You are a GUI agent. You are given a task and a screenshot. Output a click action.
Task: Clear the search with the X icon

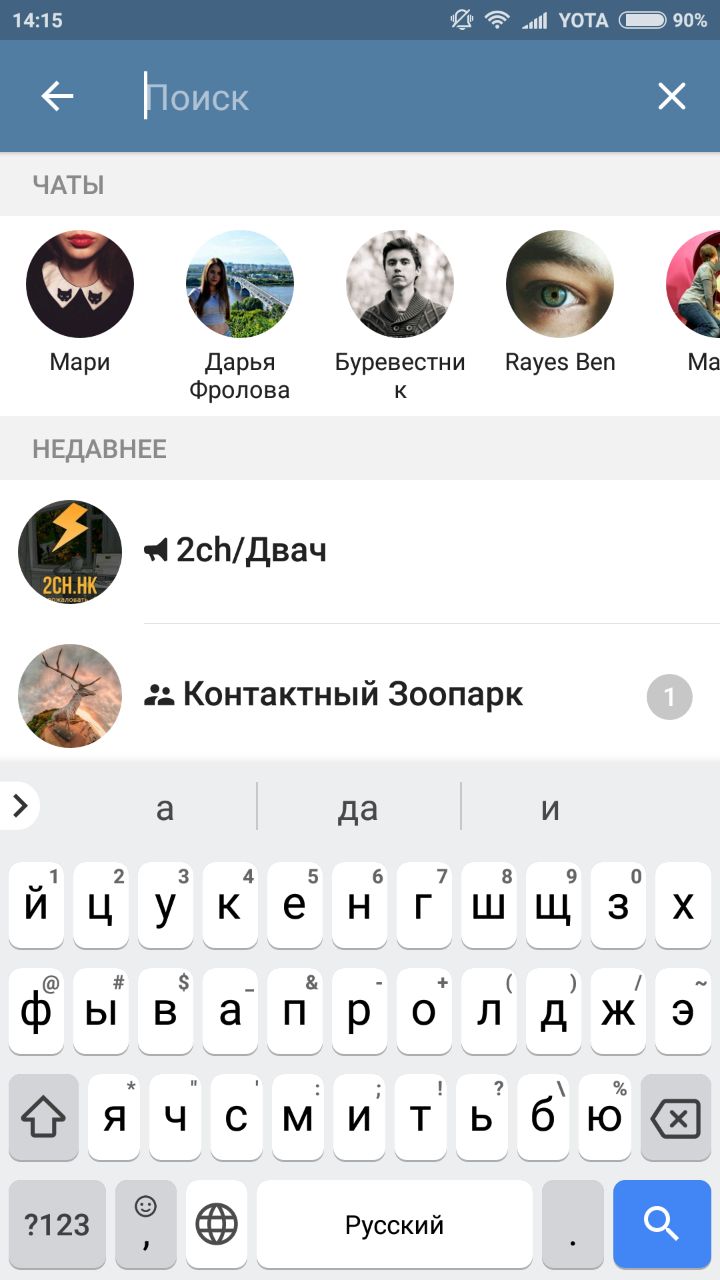[671, 97]
